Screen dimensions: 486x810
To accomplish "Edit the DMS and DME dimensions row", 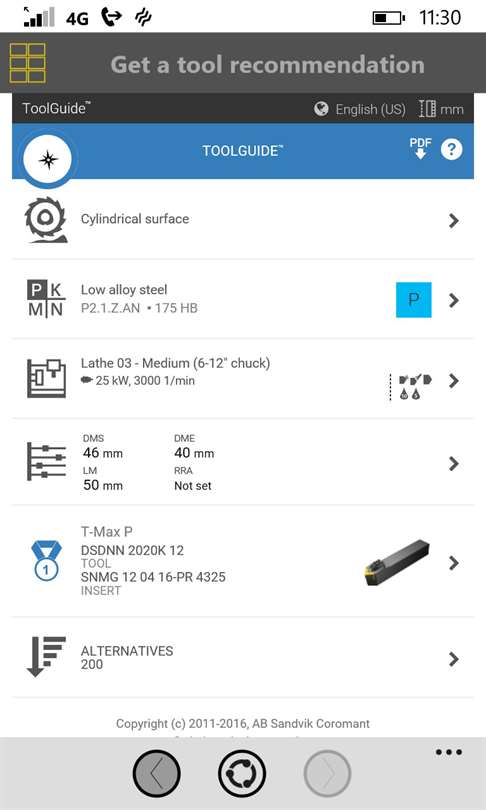I will coord(243,462).
